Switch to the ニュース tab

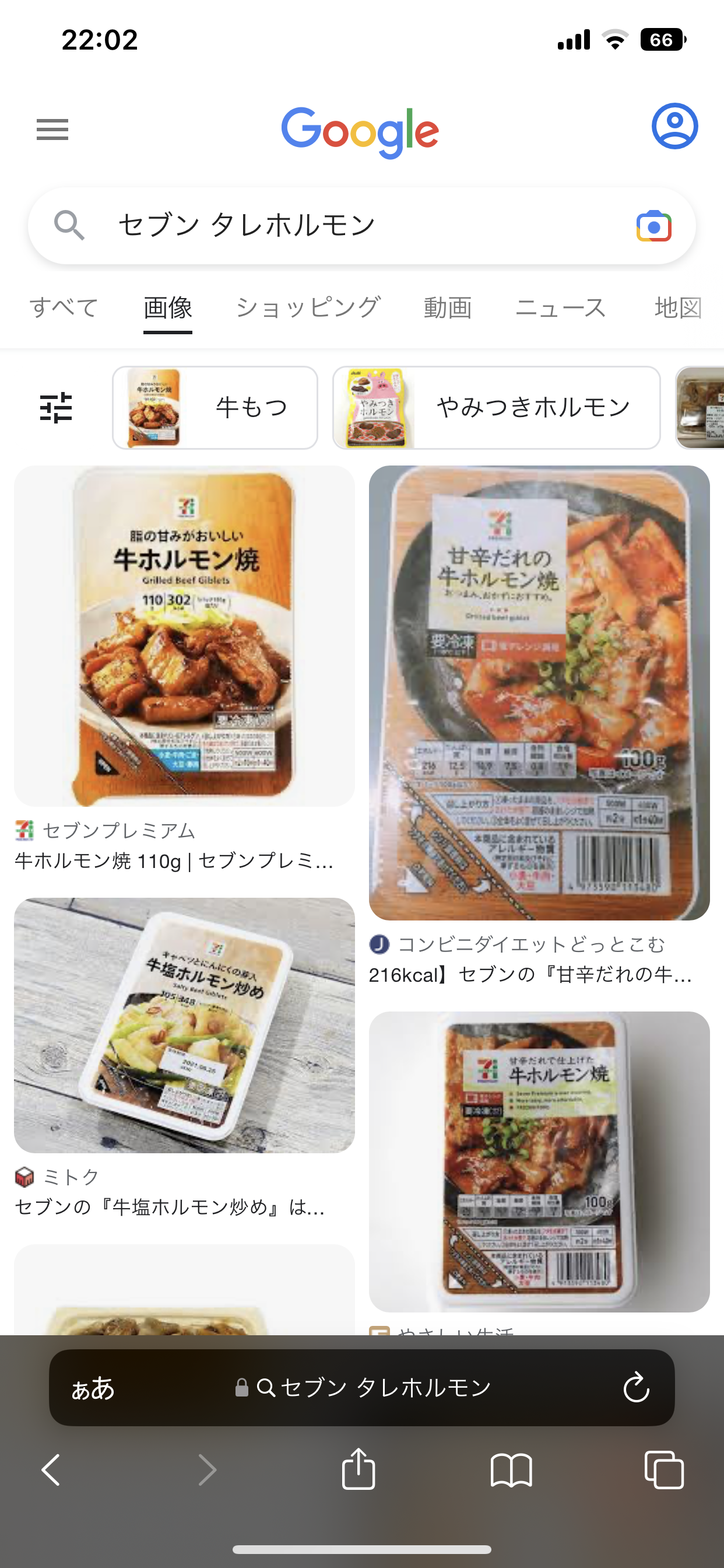560,307
